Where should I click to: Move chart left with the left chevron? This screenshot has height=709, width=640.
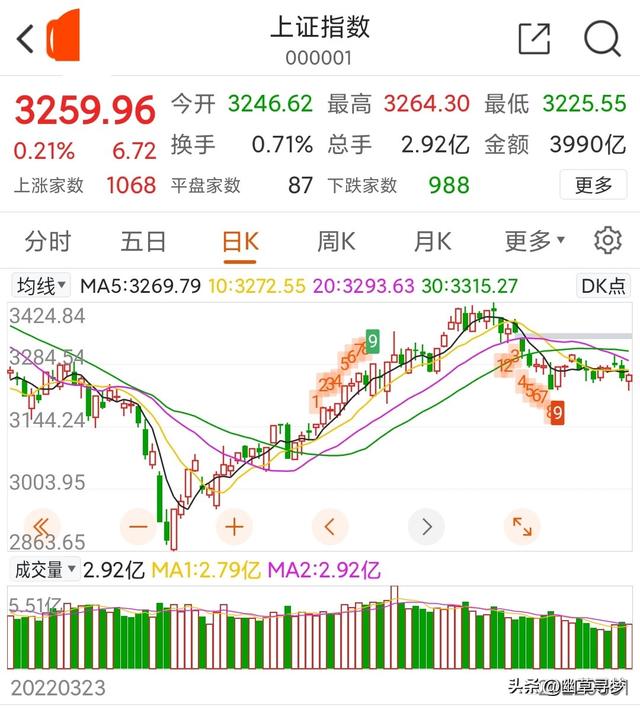330,525
